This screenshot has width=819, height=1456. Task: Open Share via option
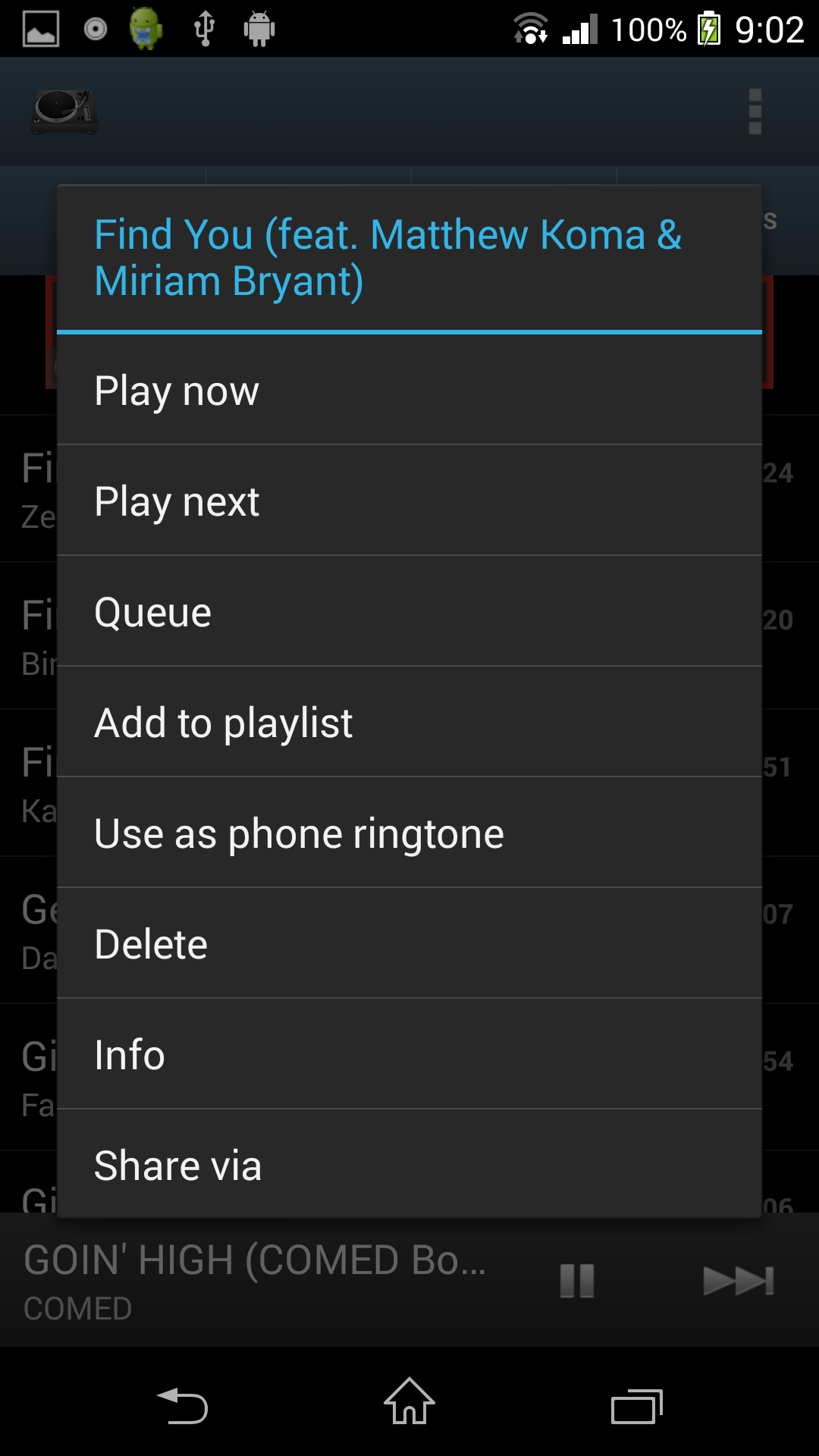point(409,1164)
